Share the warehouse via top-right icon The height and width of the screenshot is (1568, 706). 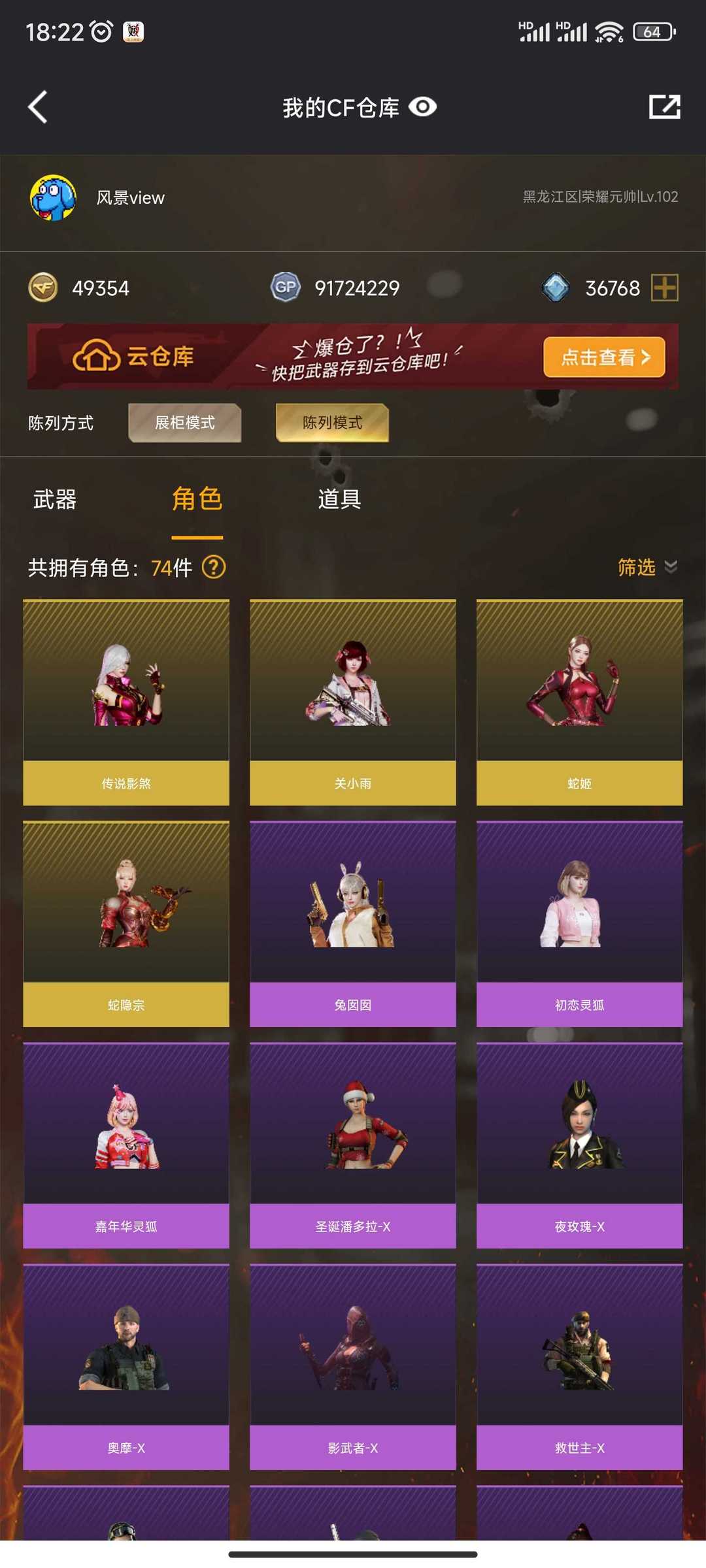coord(664,106)
